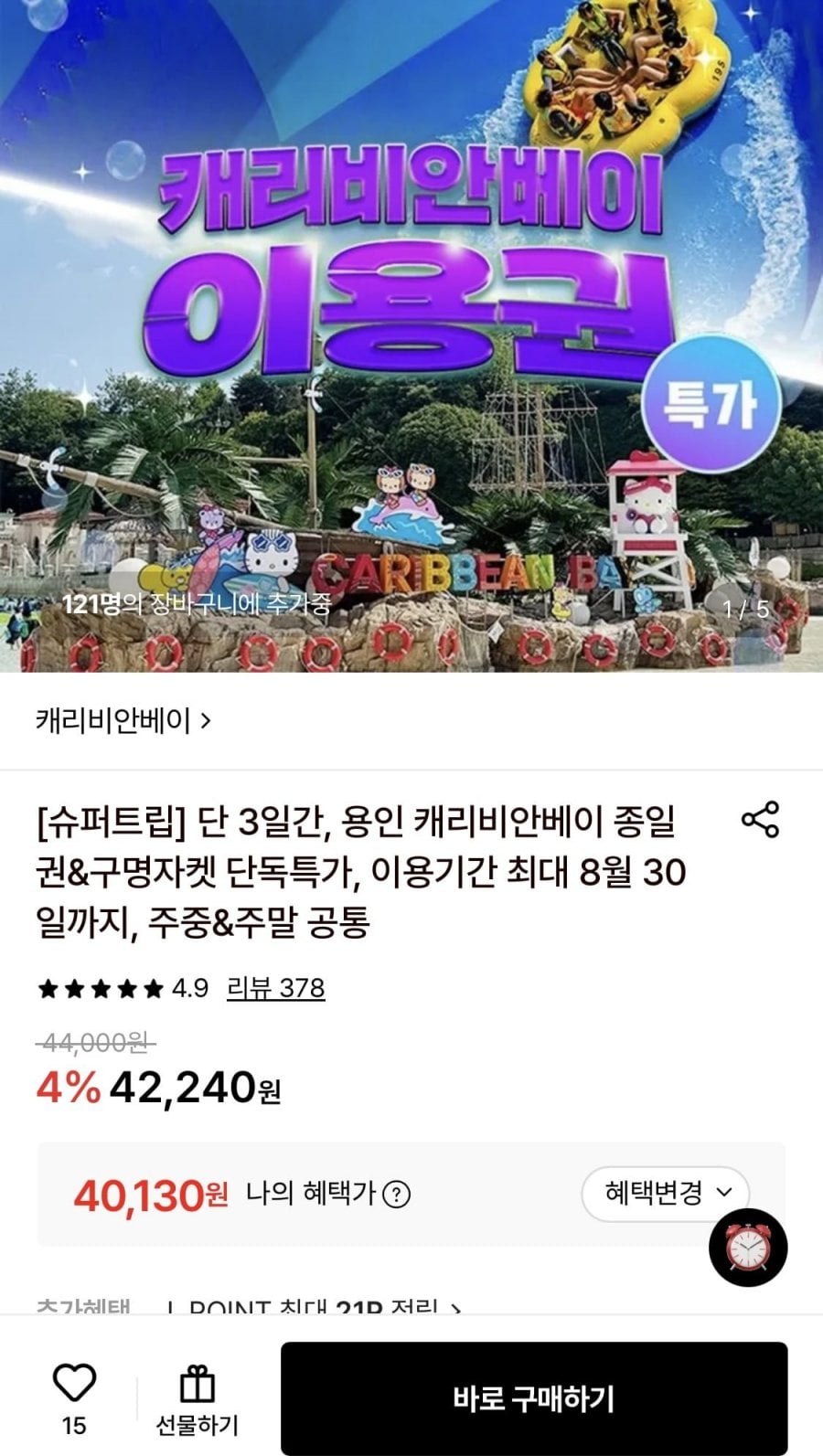Tap the floating alarm clock button

click(x=748, y=1248)
